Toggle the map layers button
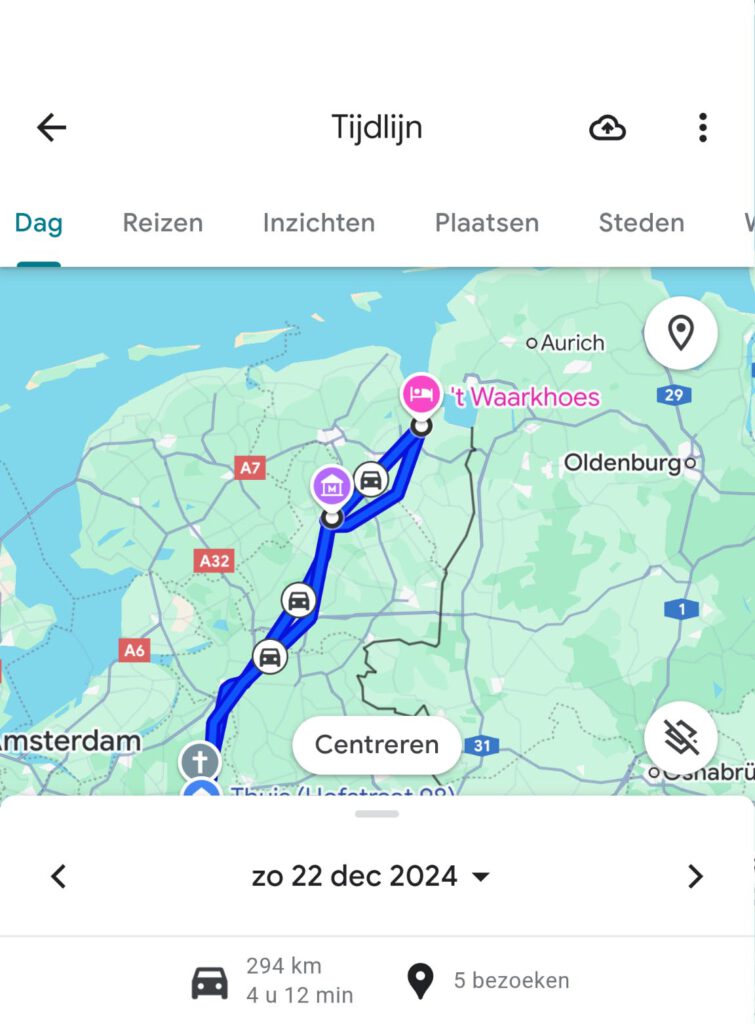 click(680, 738)
